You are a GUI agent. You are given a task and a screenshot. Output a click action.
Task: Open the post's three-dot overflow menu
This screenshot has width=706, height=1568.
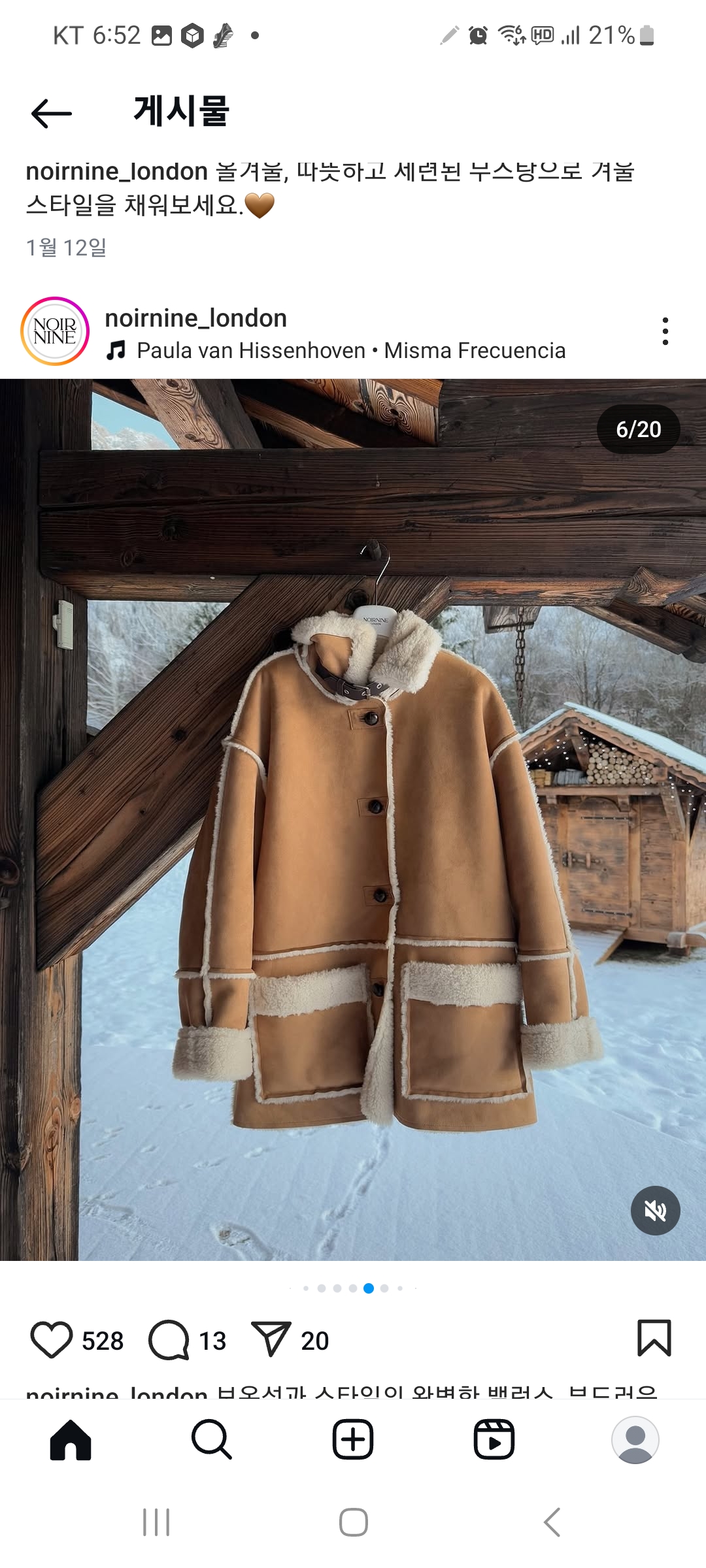click(x=665, y=331)
